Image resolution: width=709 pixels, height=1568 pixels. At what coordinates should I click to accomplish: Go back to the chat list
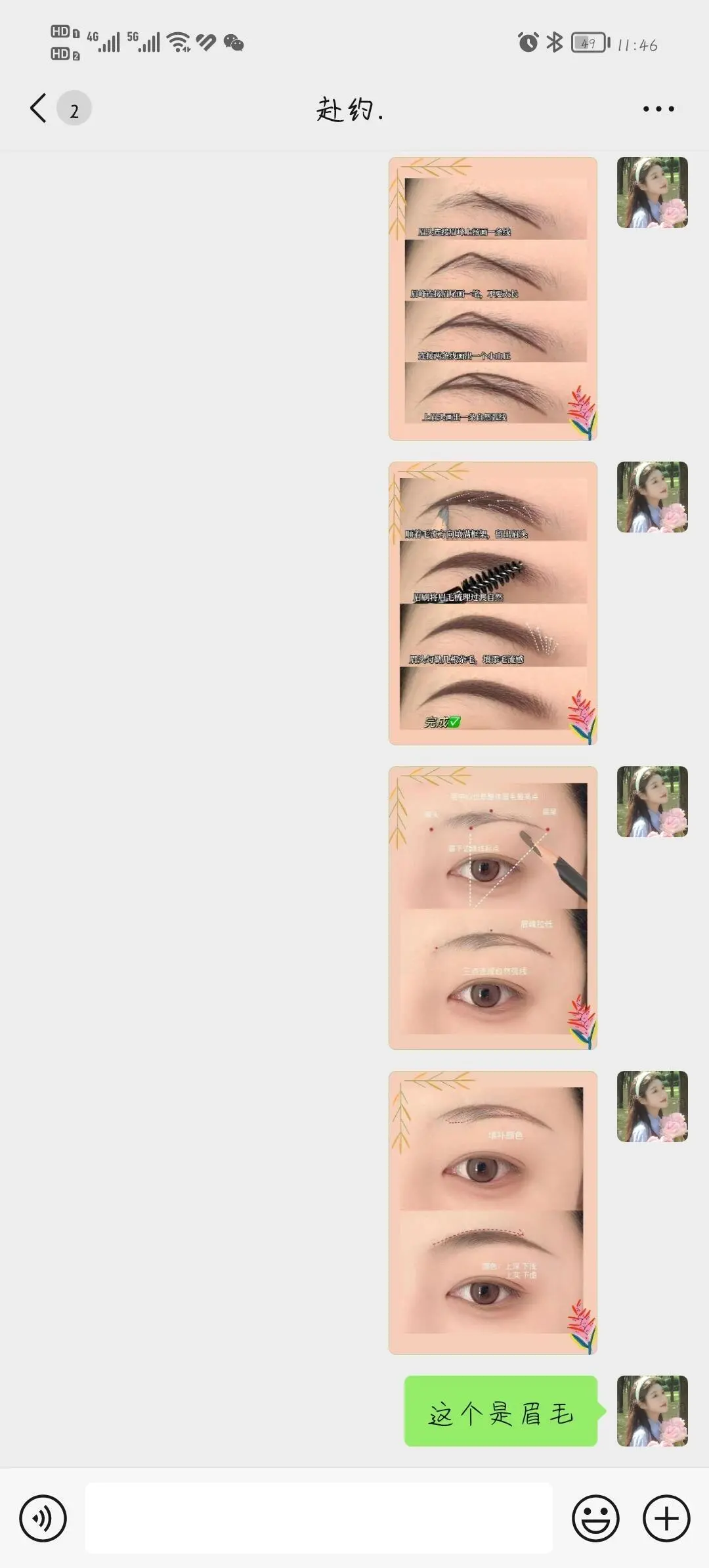39,108
